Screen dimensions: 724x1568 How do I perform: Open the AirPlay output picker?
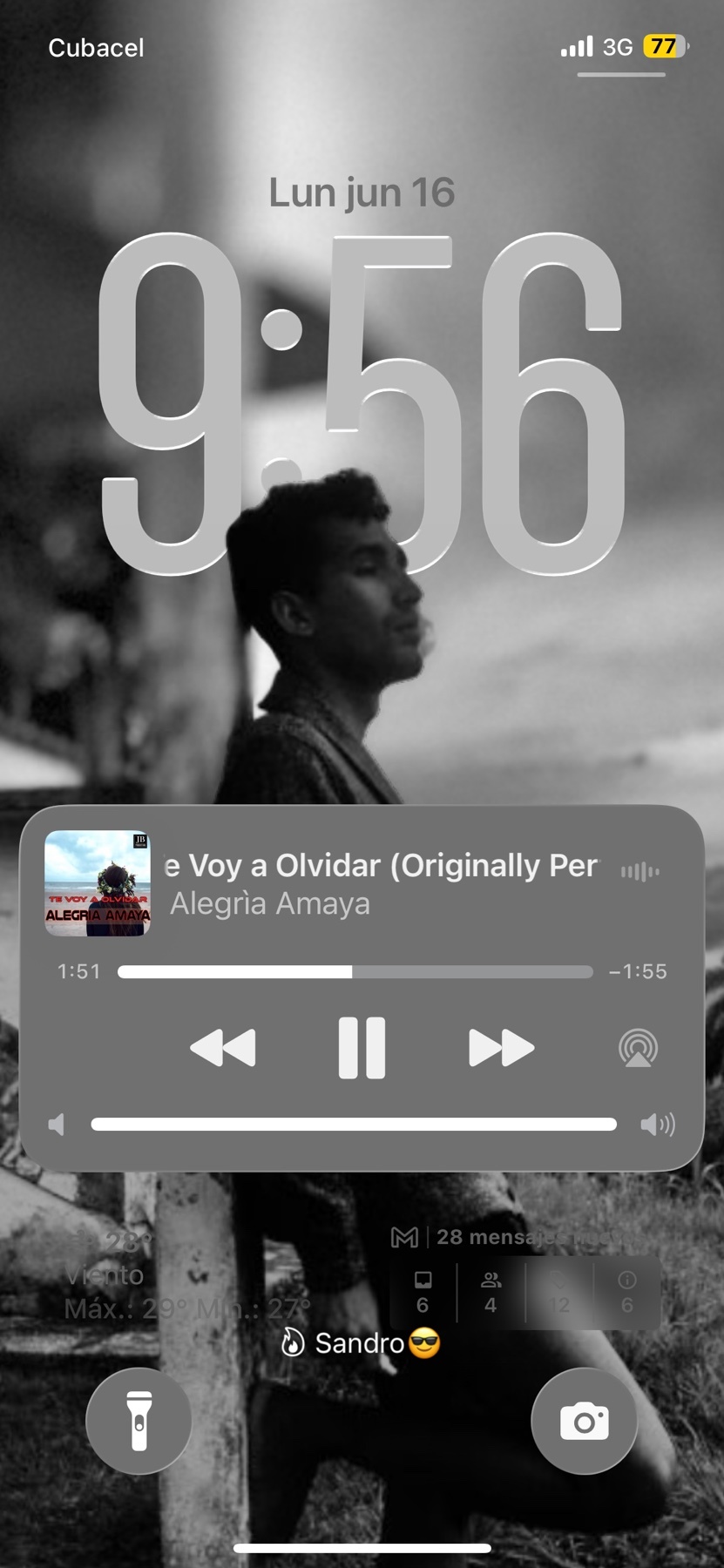[638, 1048]
